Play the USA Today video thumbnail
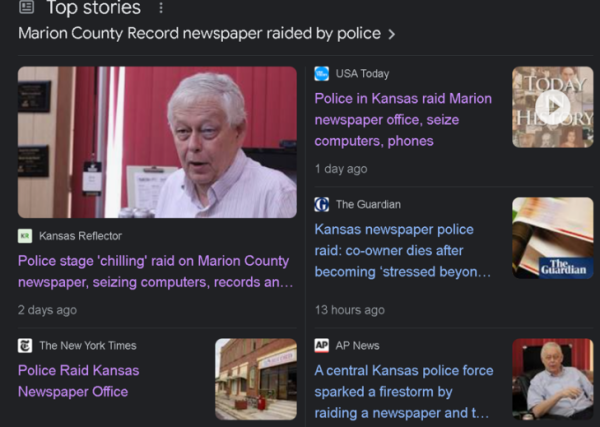 pos(552,106)
